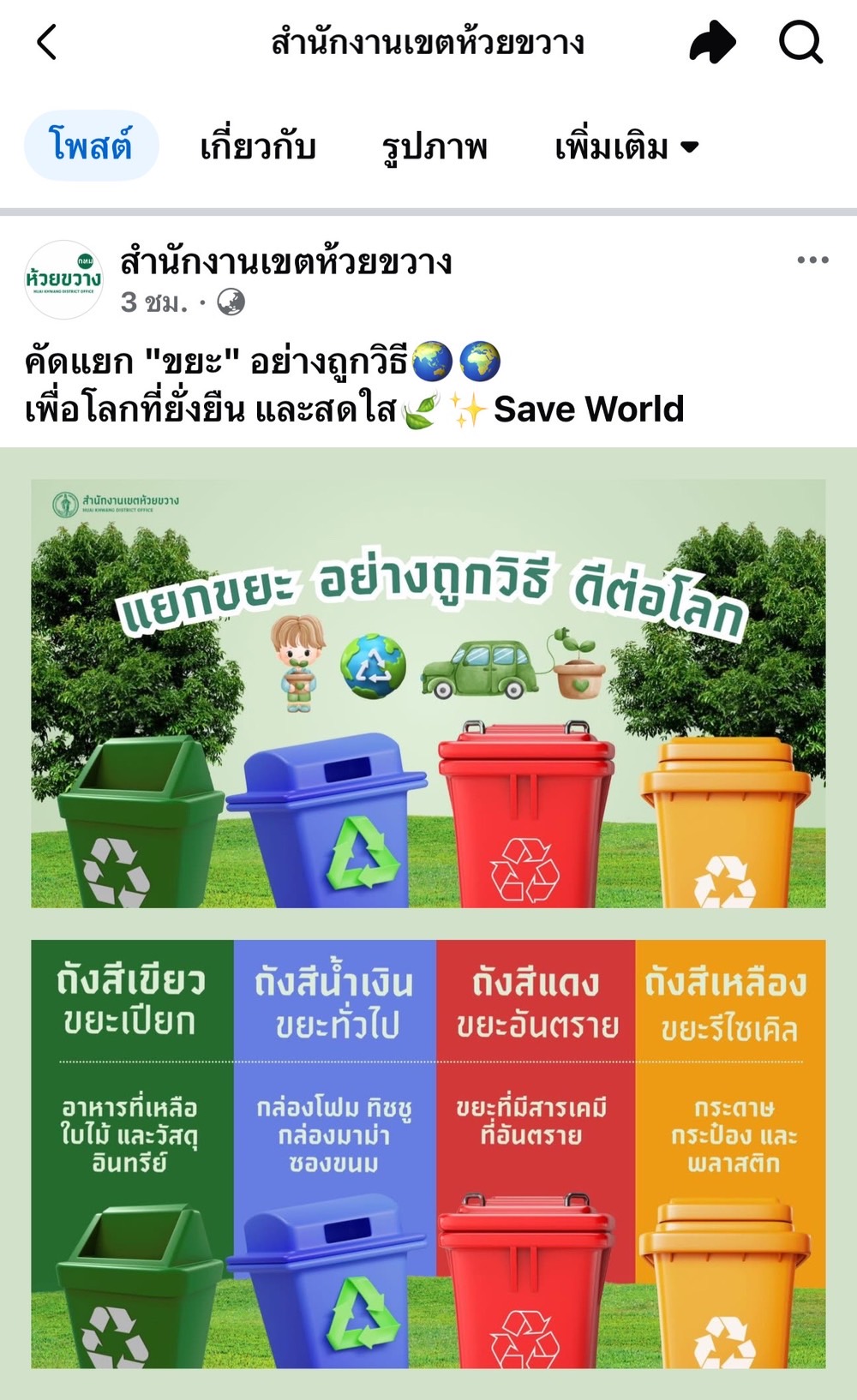Image resolution: width=857 pixels, height=1400 pixels.
Task: Open the waste-sorting infographic image
Action: coord(428,924)
